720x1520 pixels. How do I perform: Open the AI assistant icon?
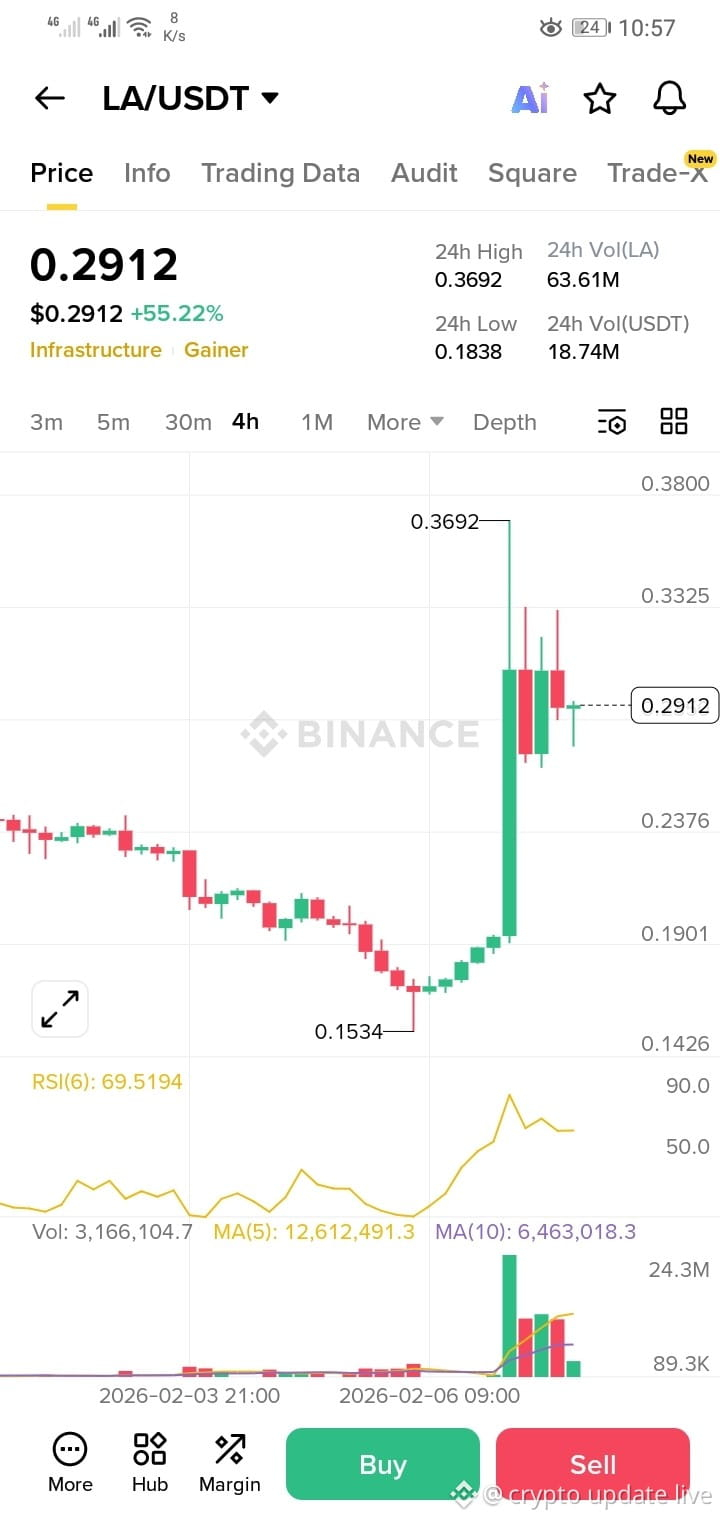coord(530,98)
